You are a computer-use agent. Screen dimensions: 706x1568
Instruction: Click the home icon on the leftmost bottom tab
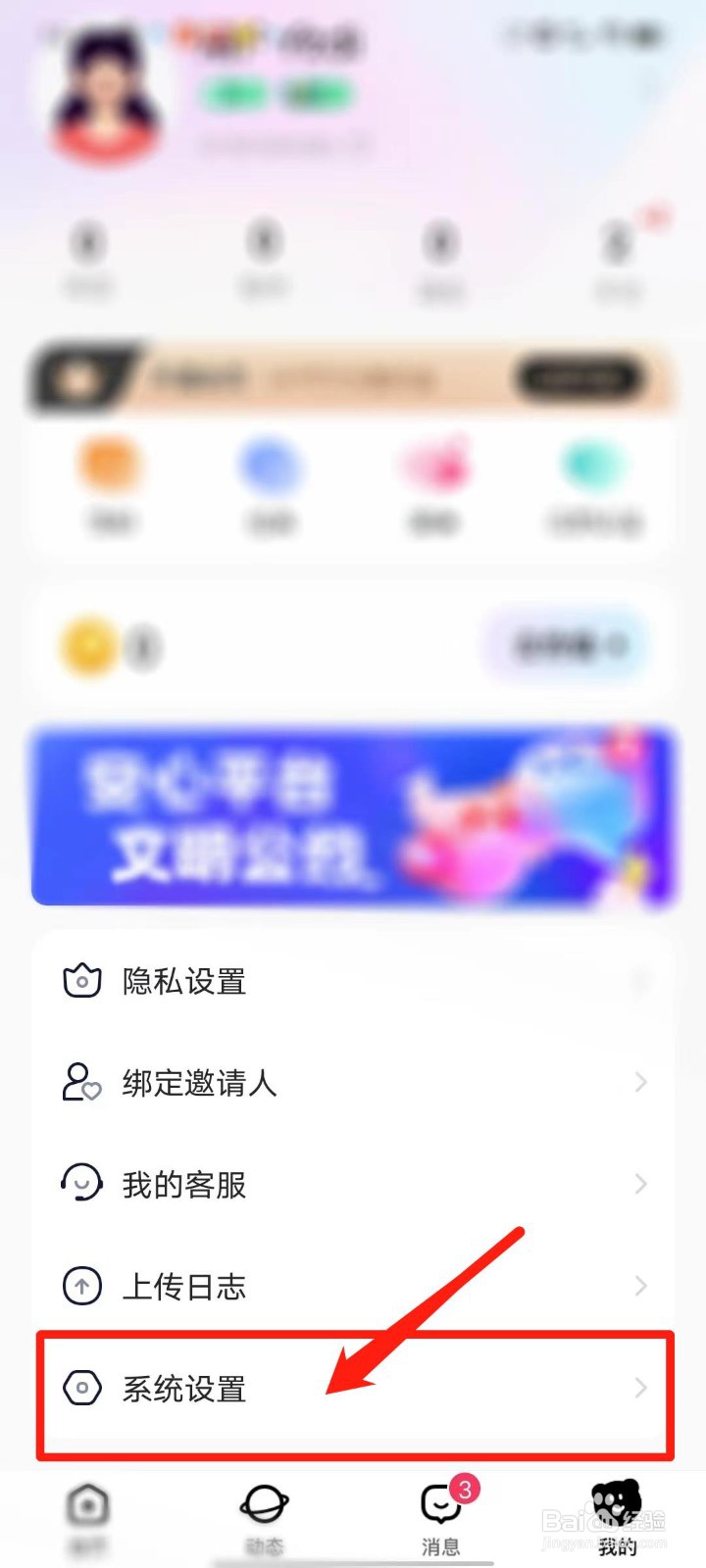(86, 1501)
